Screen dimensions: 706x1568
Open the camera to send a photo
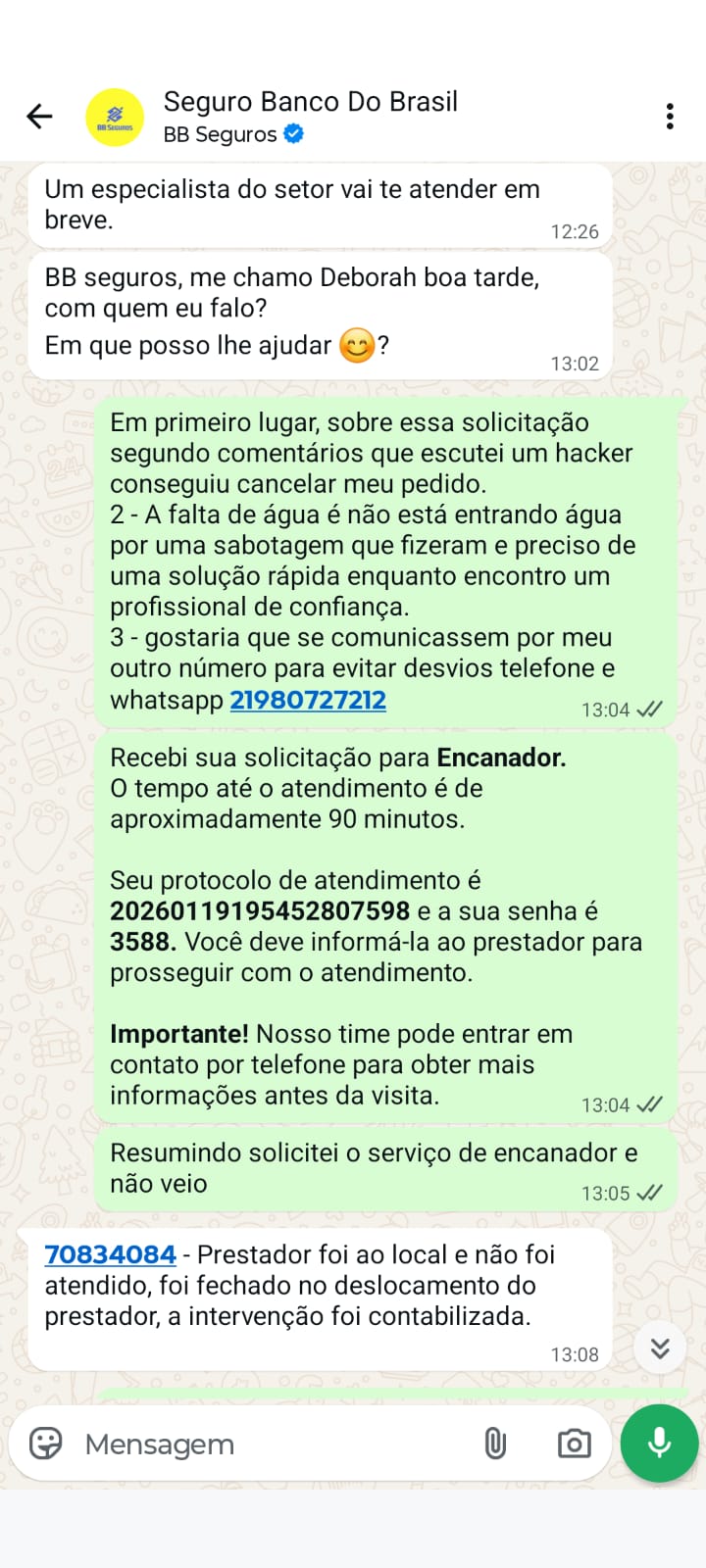[574, 1444]
